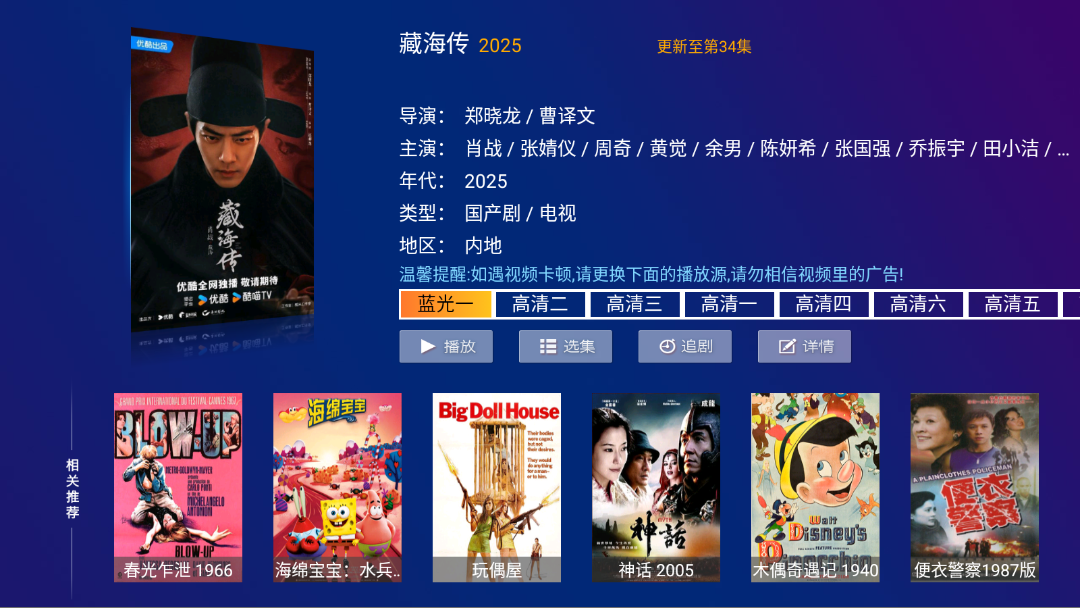This screenshot has height=608, width=1080.
Task: Select the 蓝光一 playback source
Action: click(x=445, y=304)
